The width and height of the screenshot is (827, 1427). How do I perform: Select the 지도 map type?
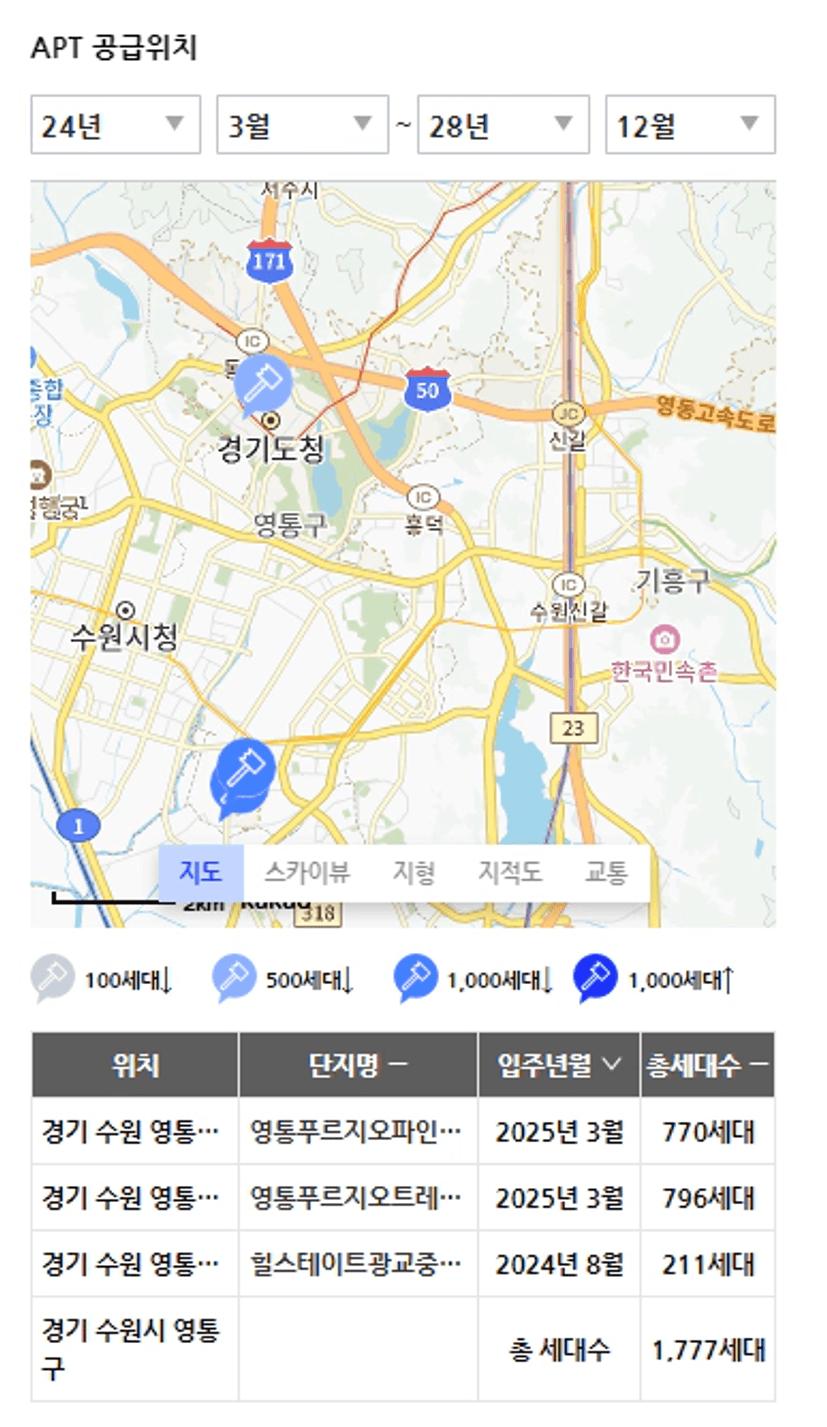[x=201, y=873]
